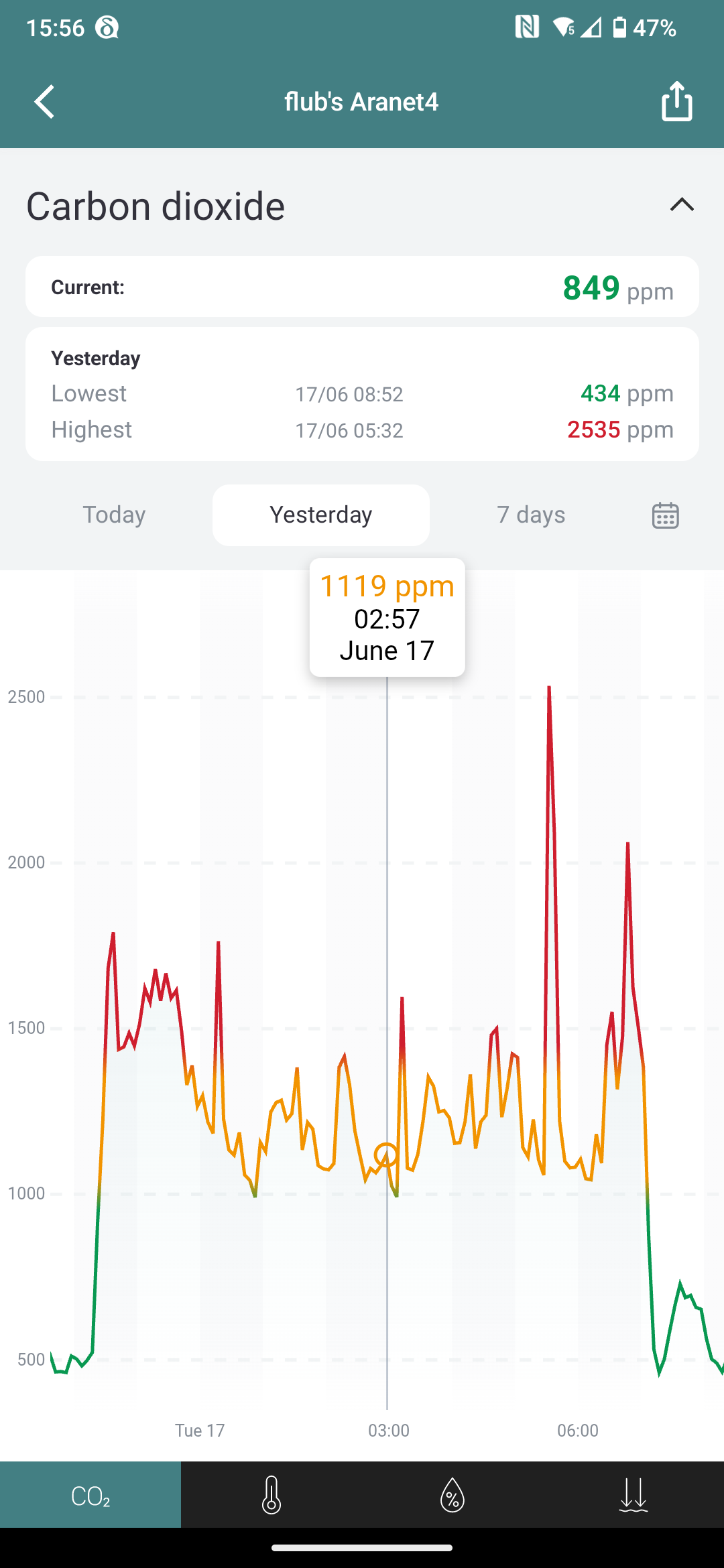Open the atmospheric pressure tab
This screenshot has width=724, height=1568.
pyautogui.click(x=633, y=1494)
